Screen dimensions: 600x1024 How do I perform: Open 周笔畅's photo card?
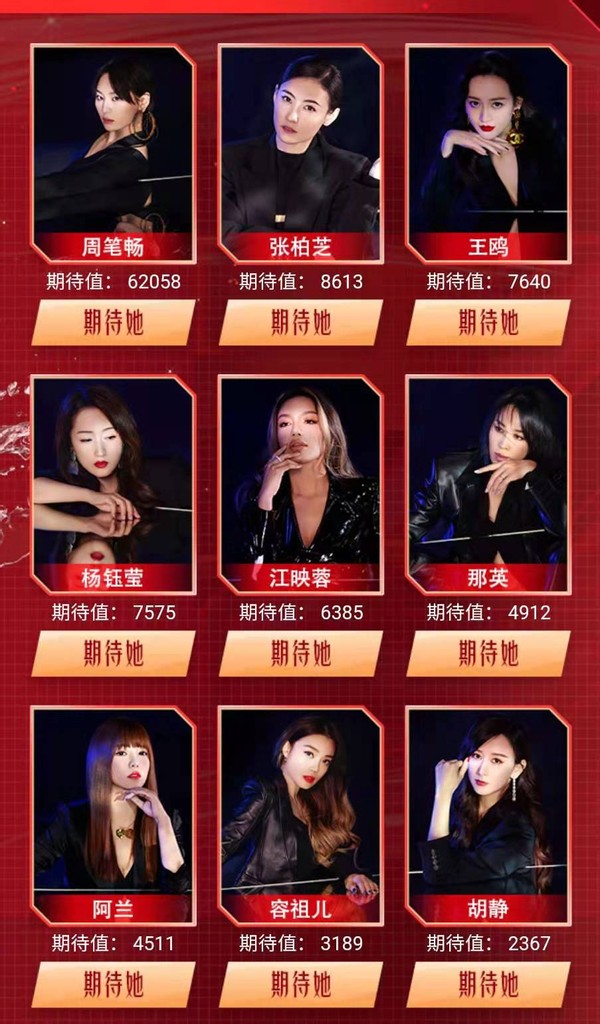point(113,150)
